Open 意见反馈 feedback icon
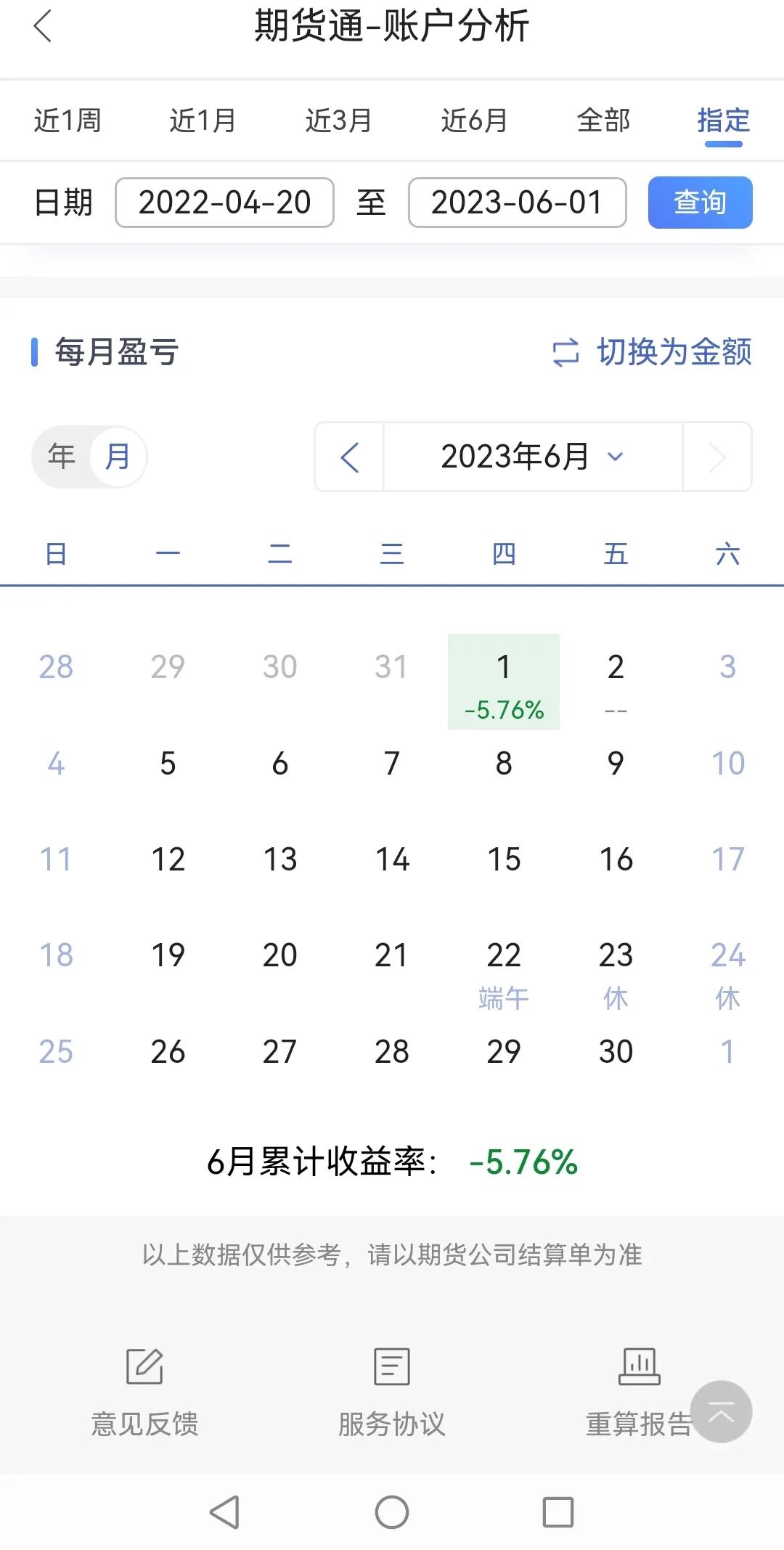This screenshot has width=784, height=1550. [143, 1371]
